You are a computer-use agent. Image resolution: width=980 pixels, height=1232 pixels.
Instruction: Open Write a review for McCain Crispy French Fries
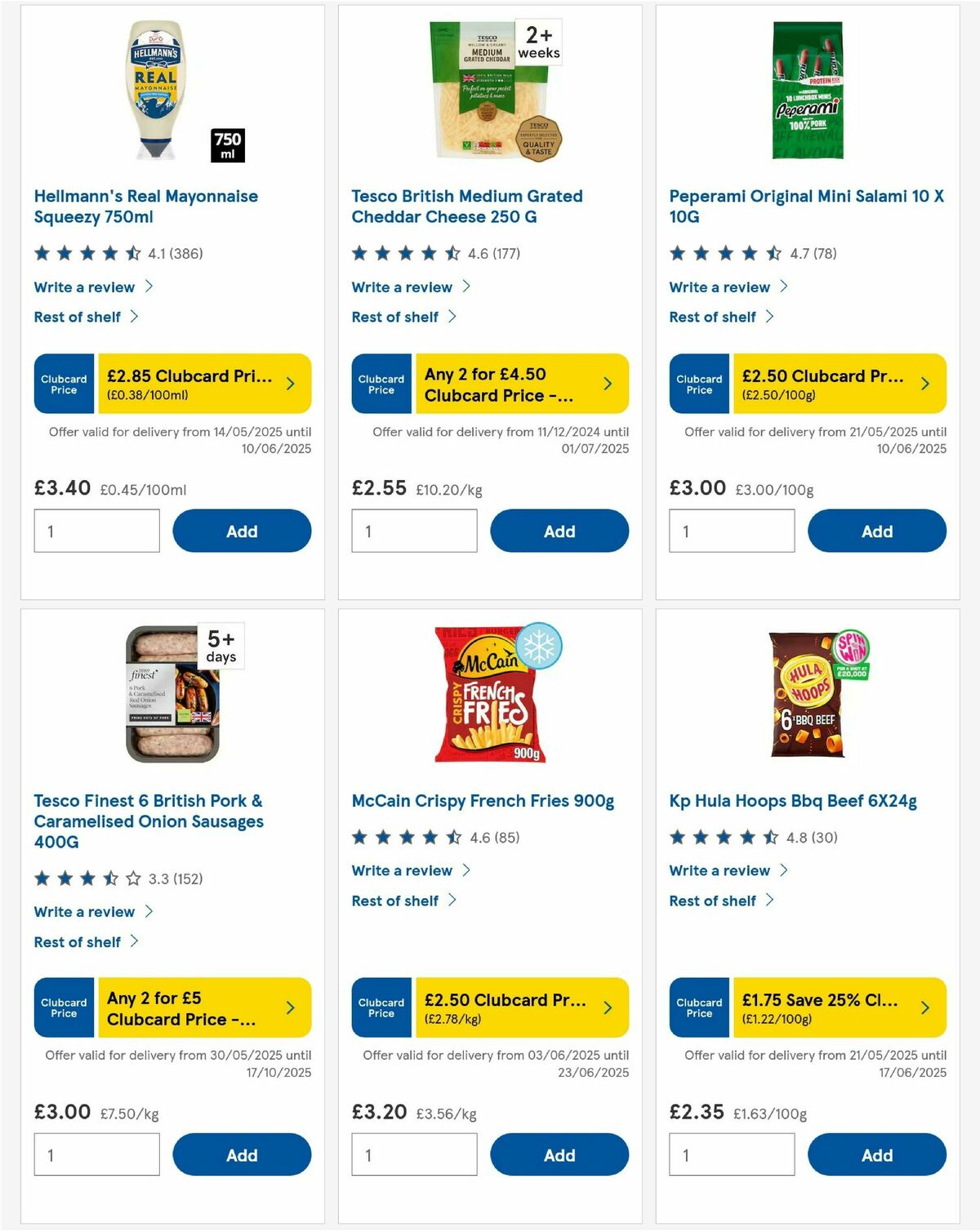403,870
